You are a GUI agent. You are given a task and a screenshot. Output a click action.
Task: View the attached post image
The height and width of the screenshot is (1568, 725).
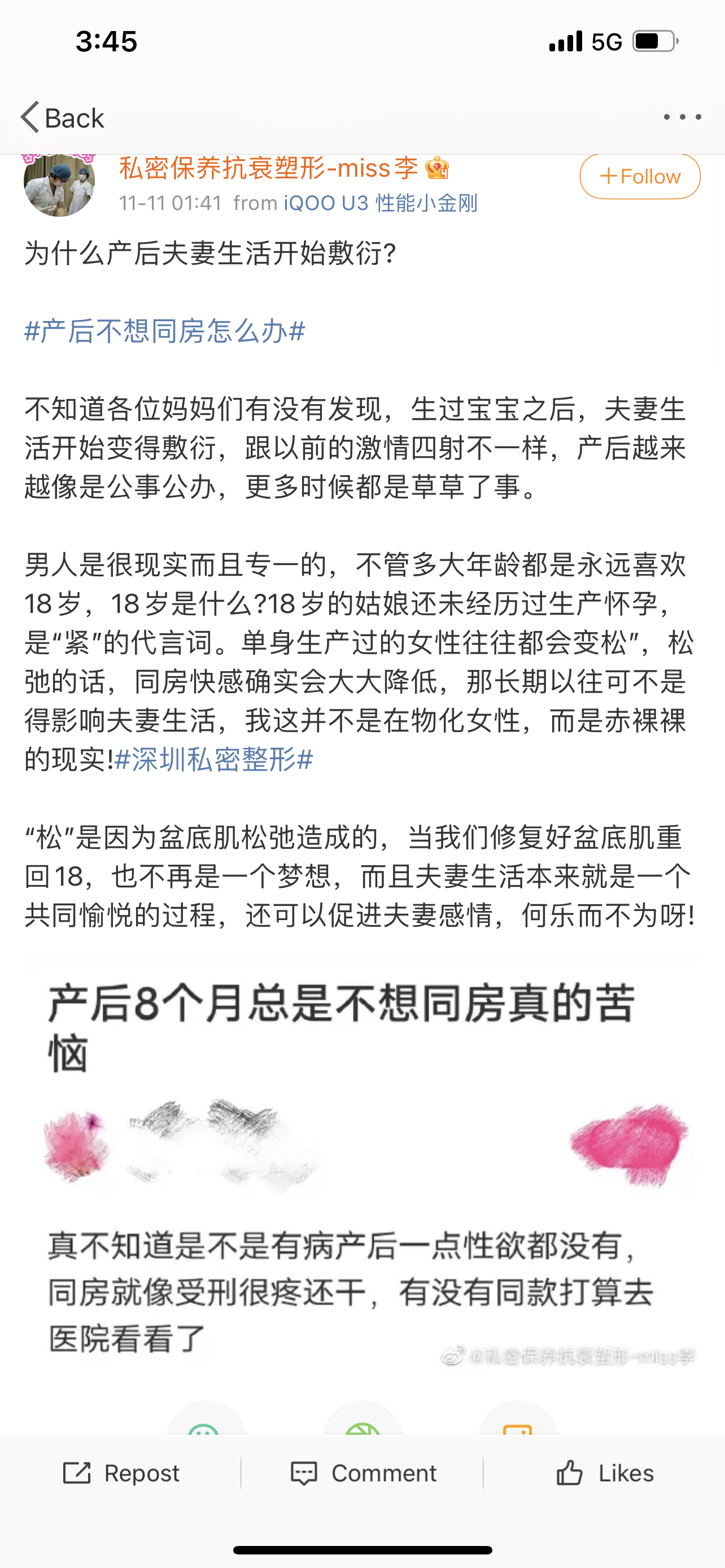[x=362, y=1169]
